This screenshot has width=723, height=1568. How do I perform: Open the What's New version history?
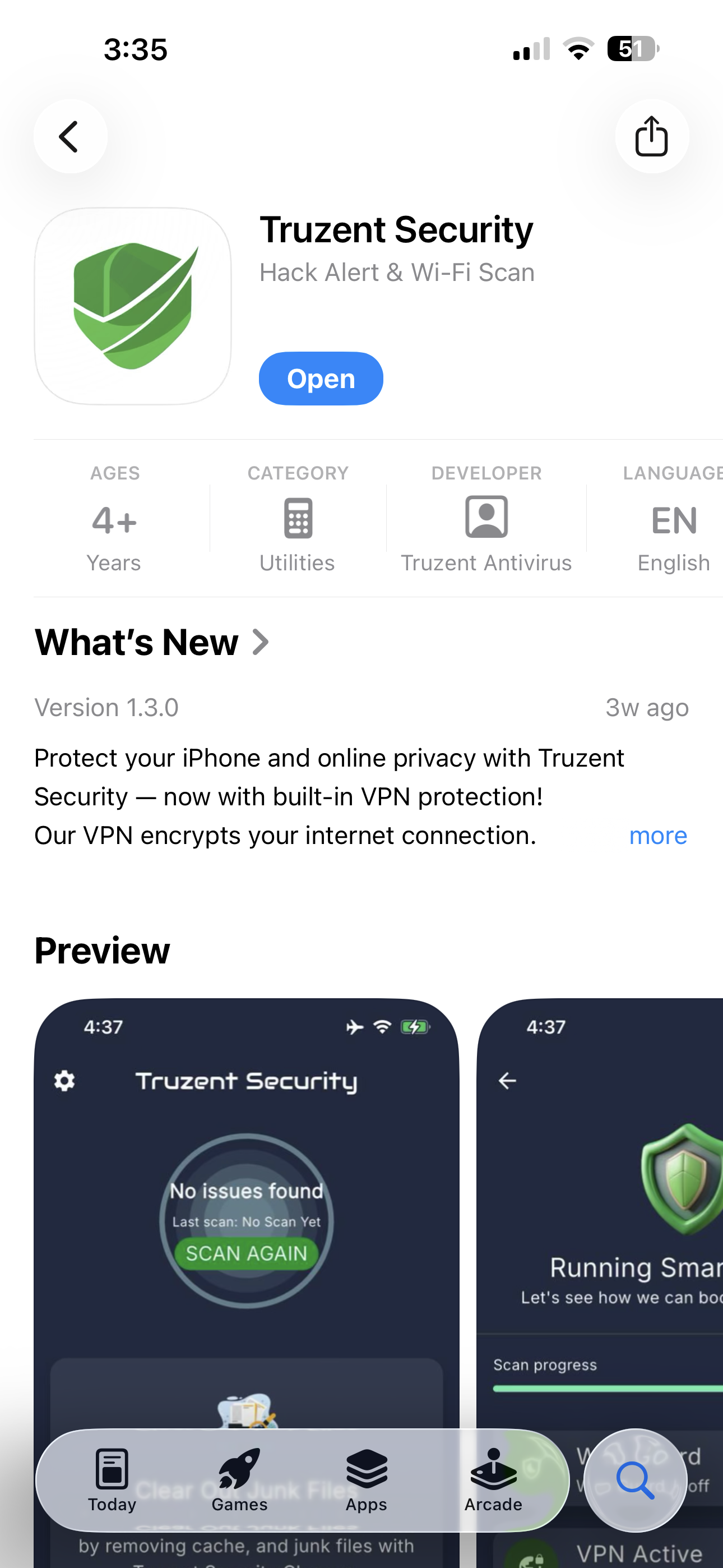click(x=152, y=642)
